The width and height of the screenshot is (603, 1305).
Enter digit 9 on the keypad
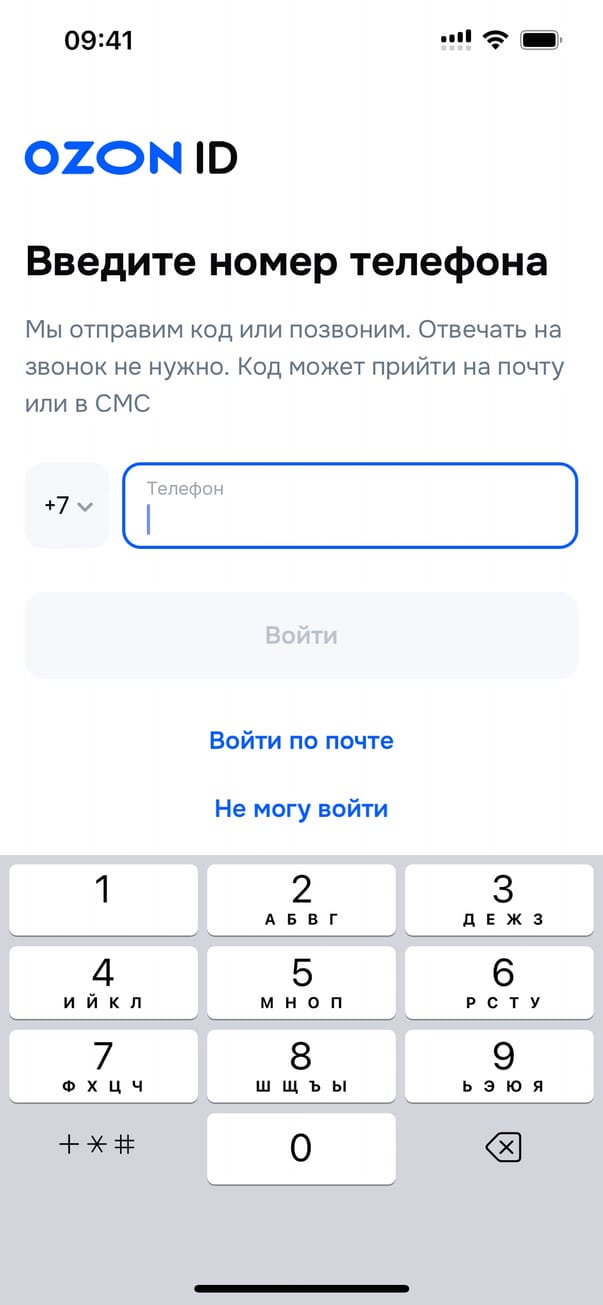(502, 1067)
